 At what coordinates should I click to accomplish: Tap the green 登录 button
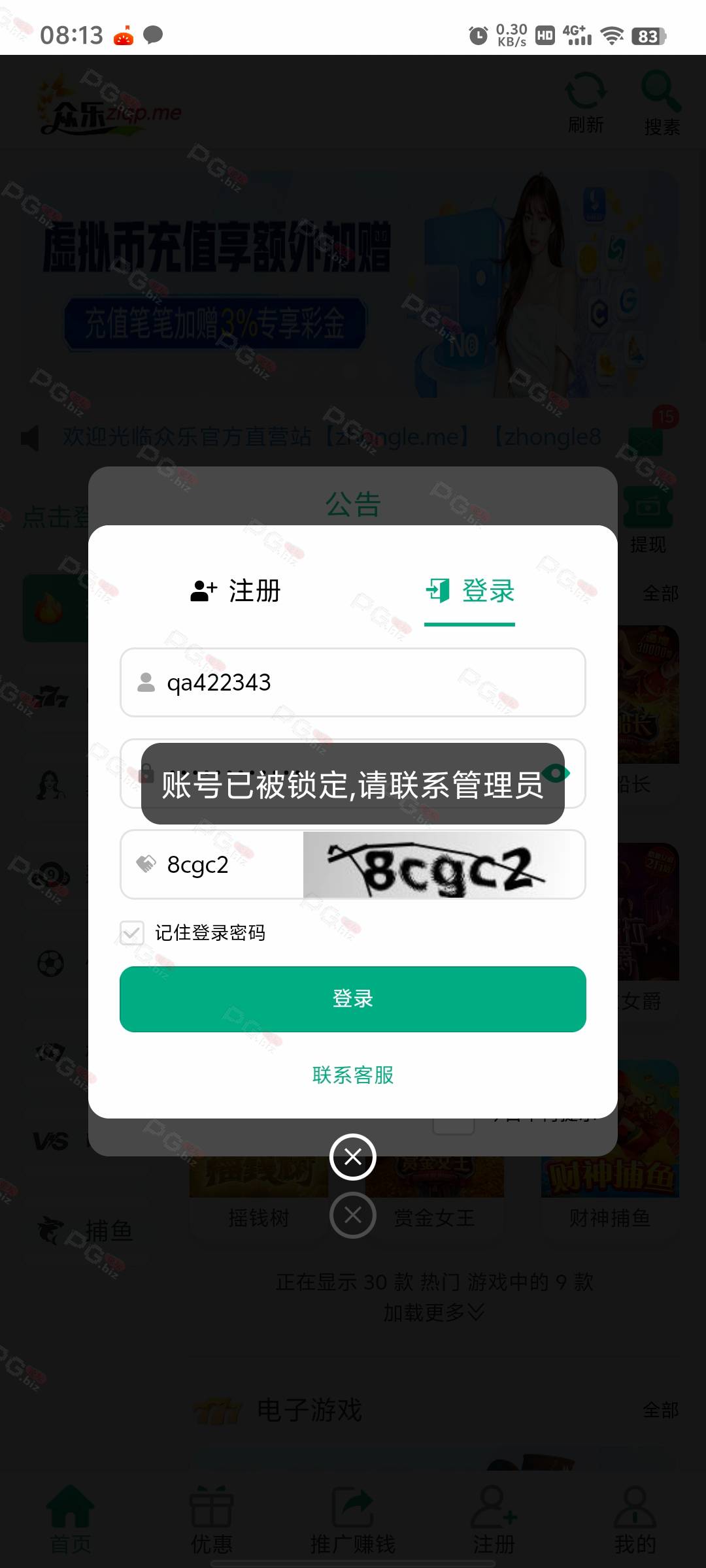pos(353,999)
